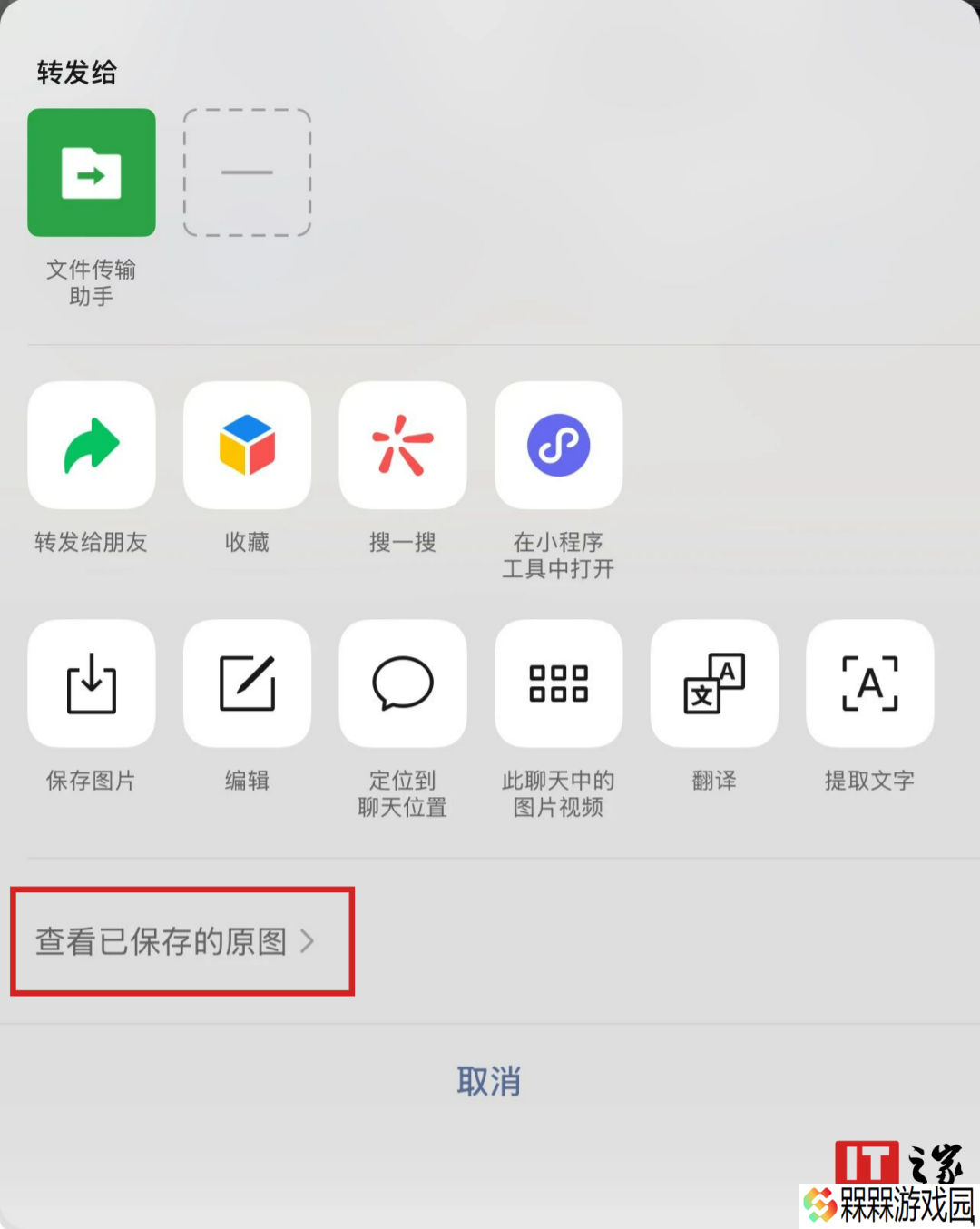Select 转发给朋友 to forward image

pos(92,446)
